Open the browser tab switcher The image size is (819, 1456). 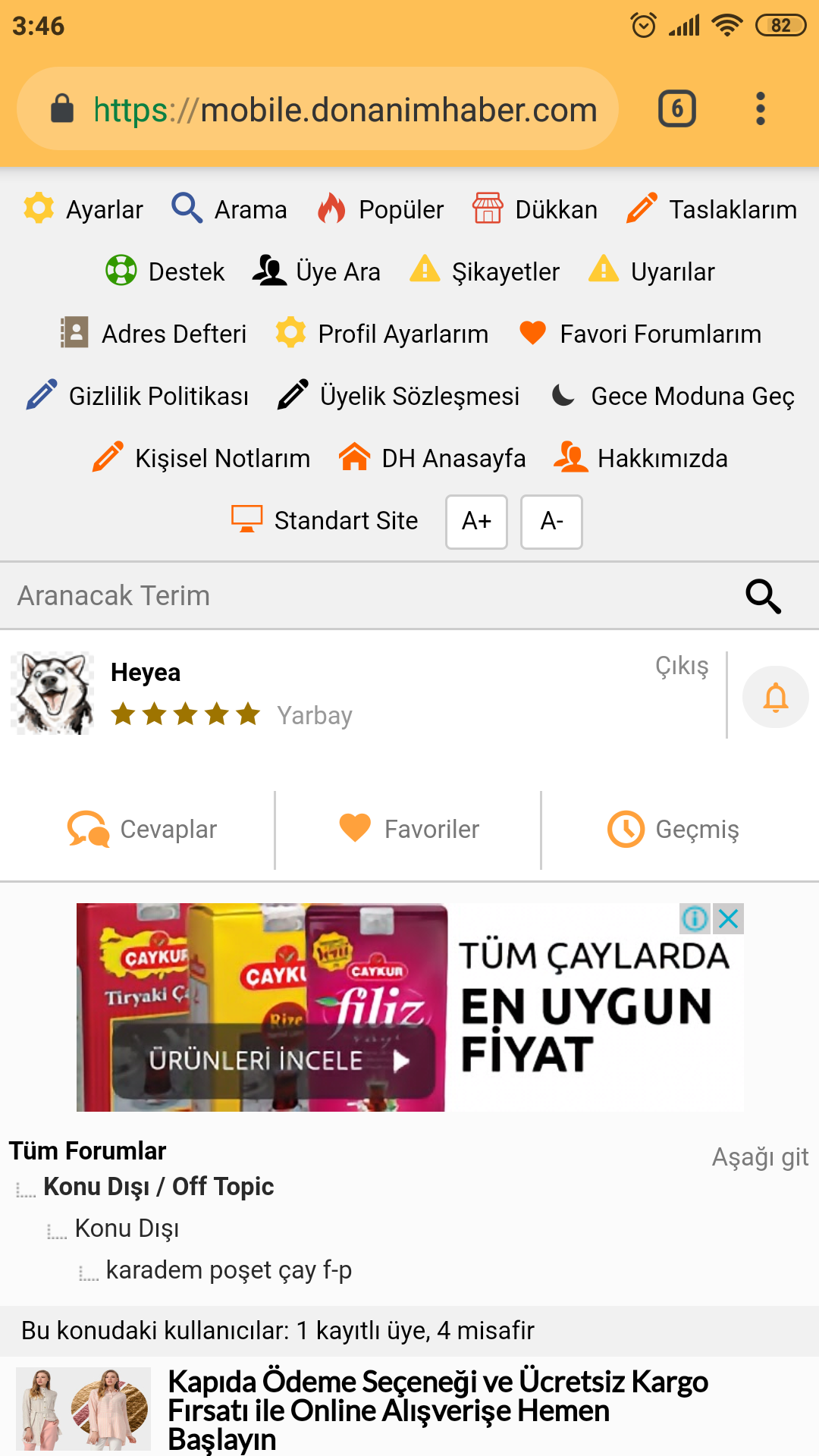pyautogui.click(x=676, y=108)
